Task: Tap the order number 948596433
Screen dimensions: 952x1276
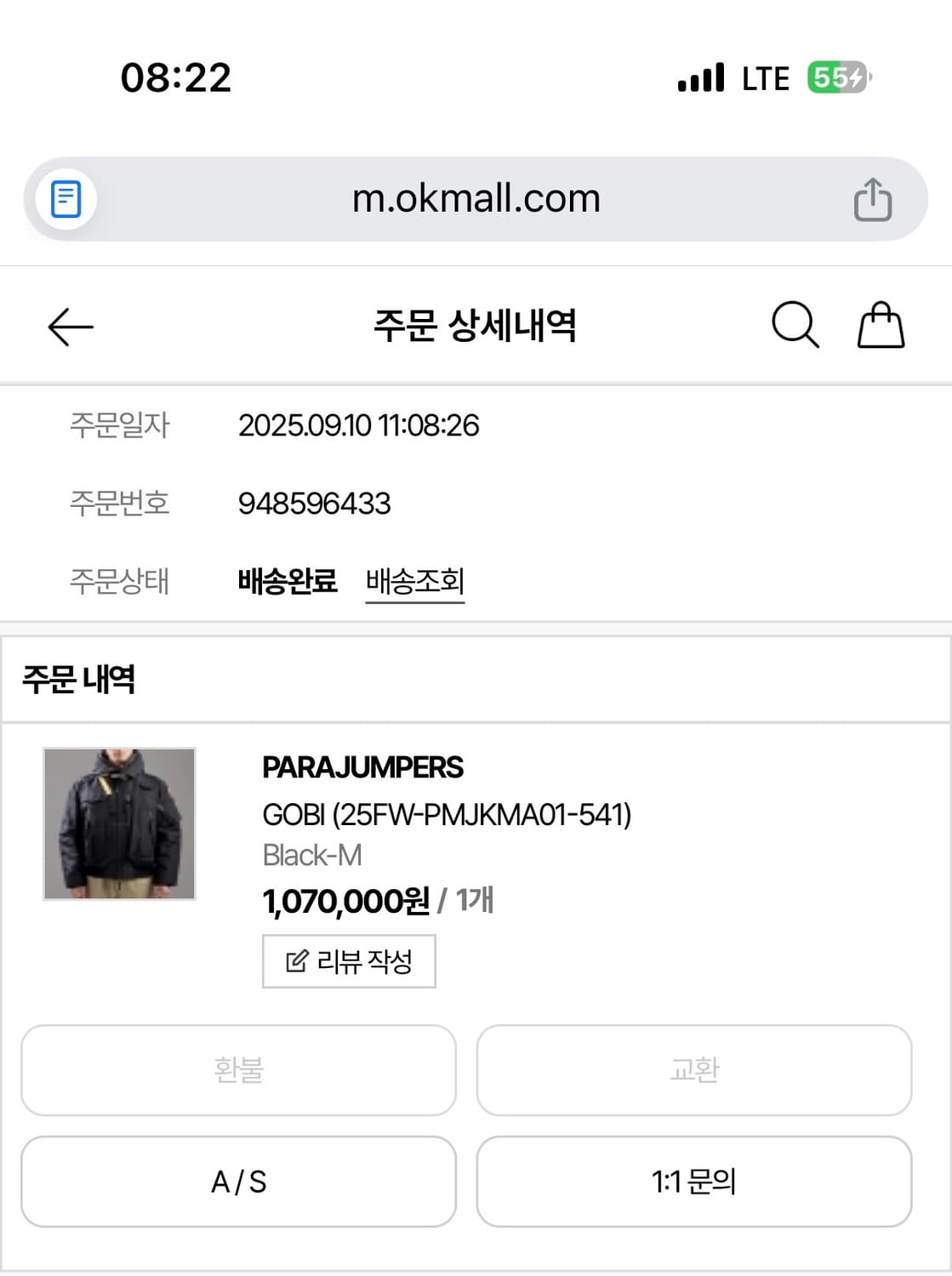Action: pyautogui.click(x=314, y=503)
